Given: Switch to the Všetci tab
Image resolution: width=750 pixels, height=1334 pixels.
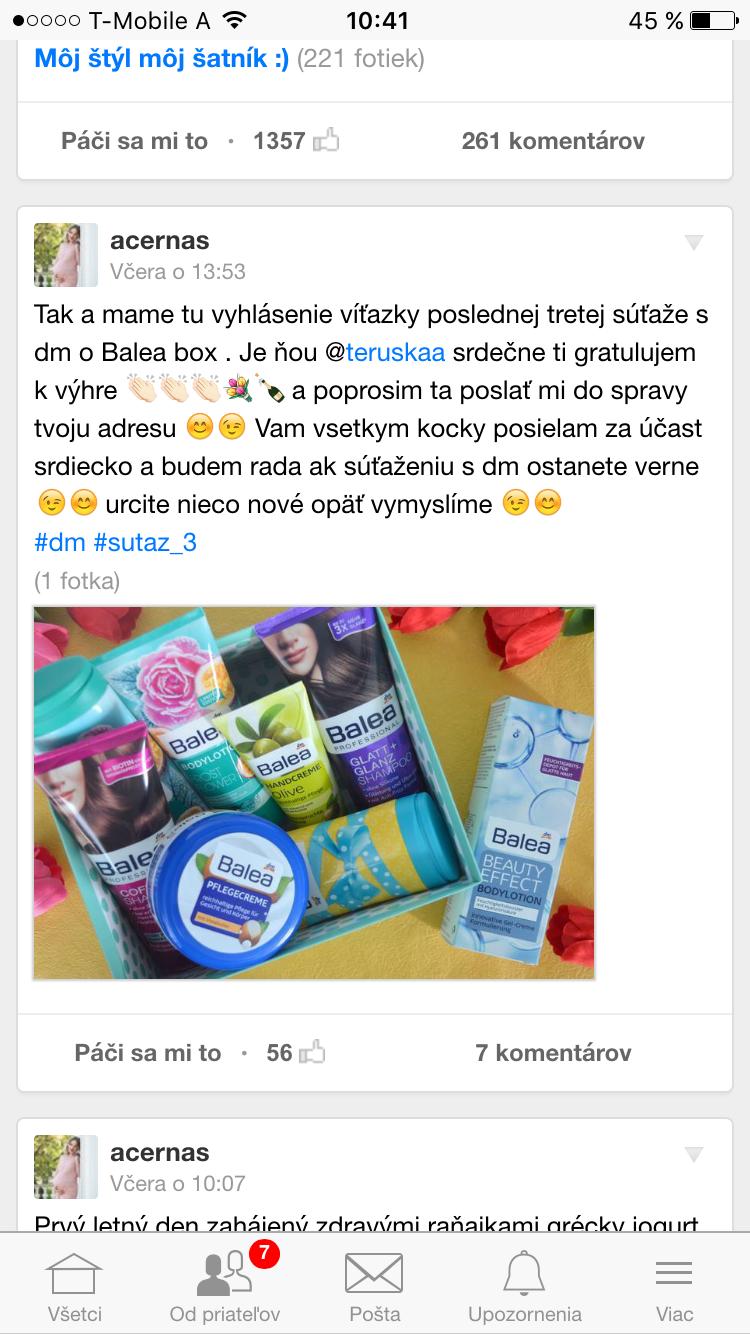Looking at the screenshot, I should pos(75,1286).
